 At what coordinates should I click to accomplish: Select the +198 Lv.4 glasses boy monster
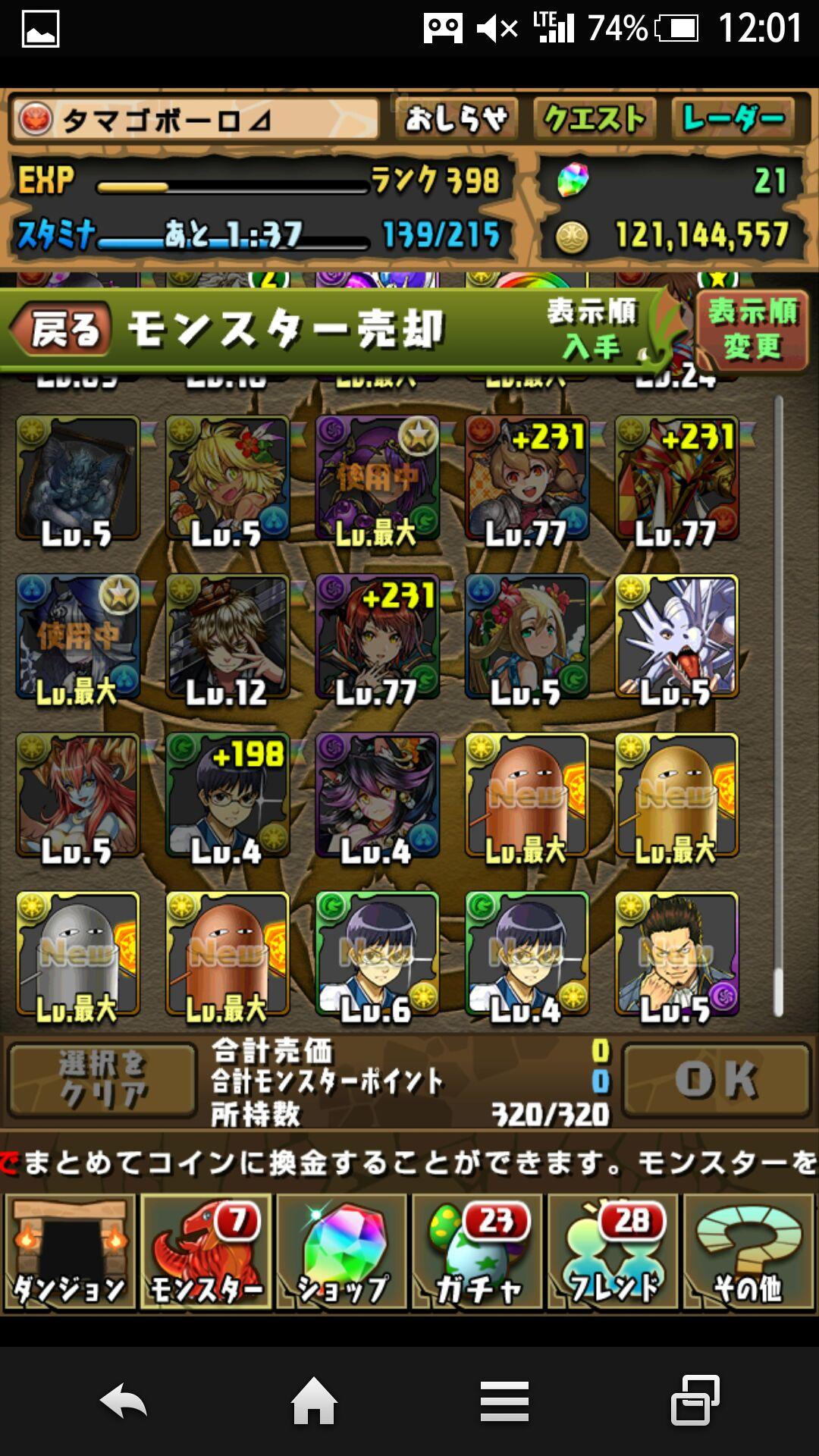coord(227,796)
